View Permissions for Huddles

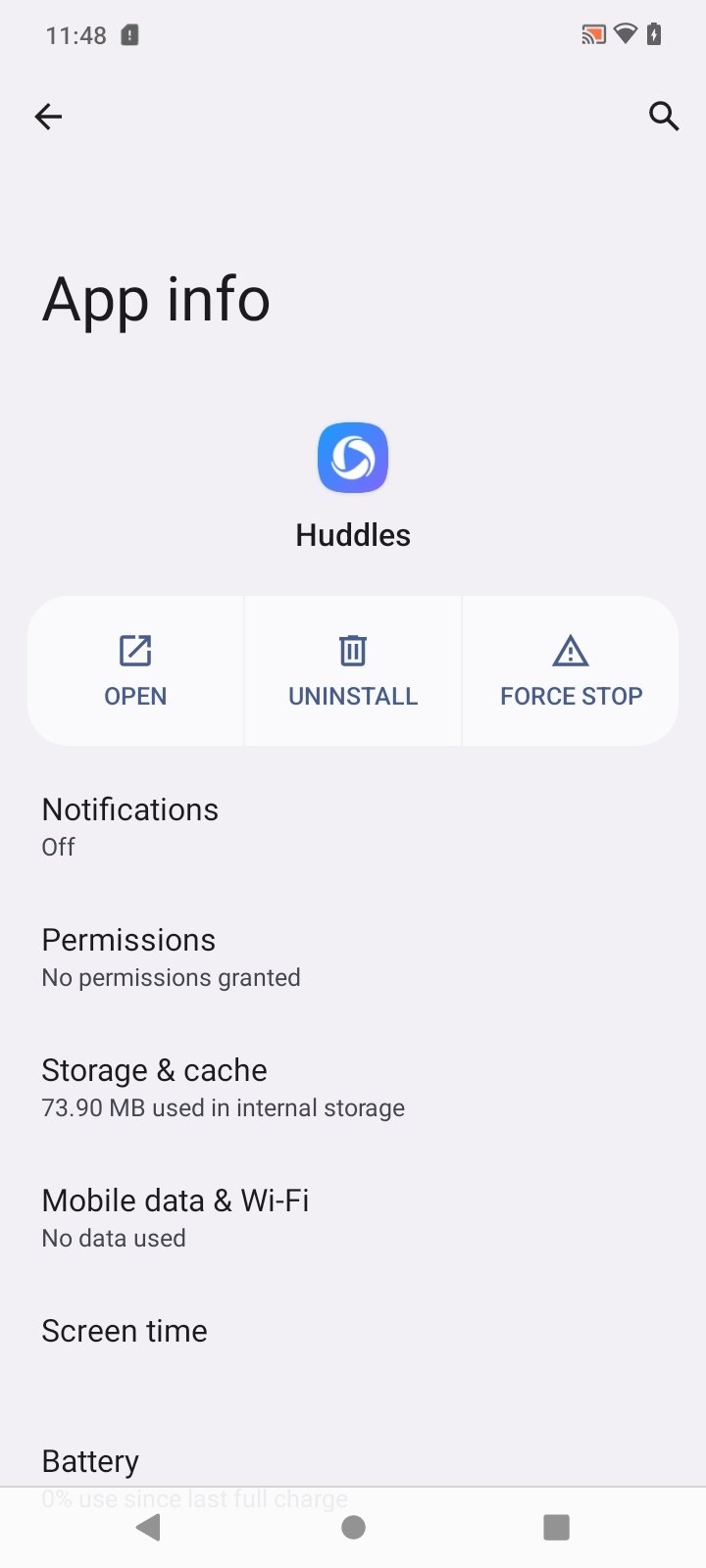pyautogui.click(x=353, y=956)
